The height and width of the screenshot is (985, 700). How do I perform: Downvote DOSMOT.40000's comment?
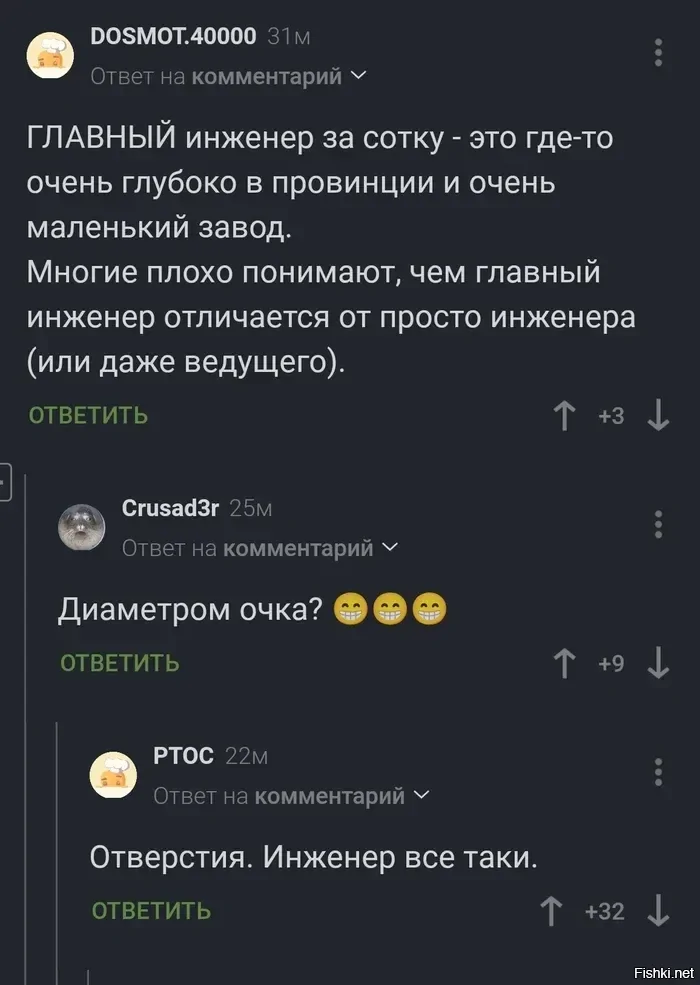[658, 416]
